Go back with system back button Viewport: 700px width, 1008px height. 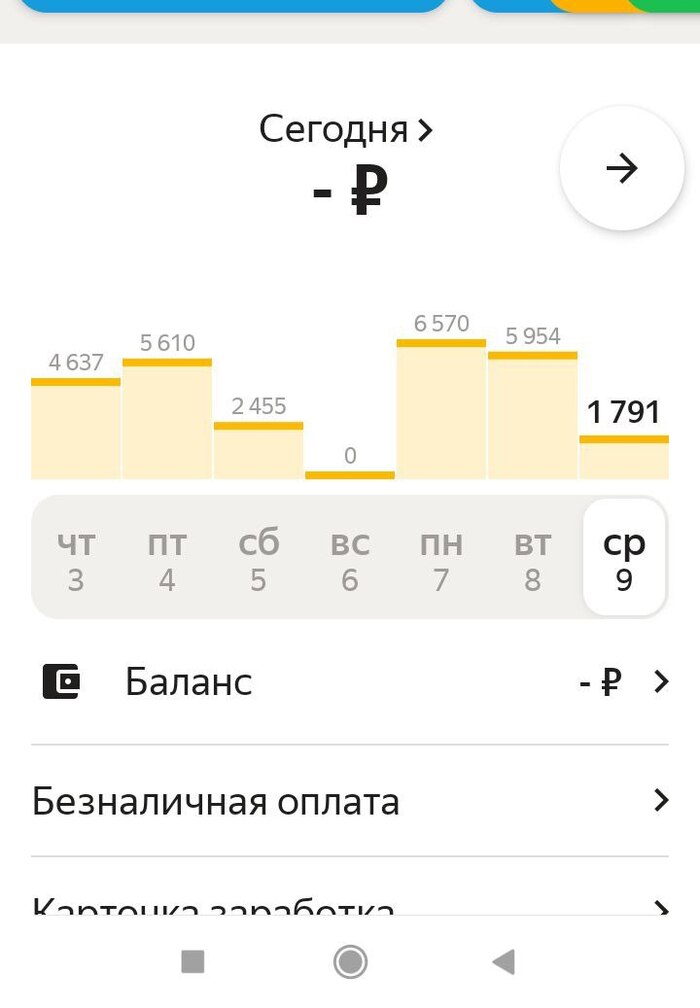tap(504, 962)
